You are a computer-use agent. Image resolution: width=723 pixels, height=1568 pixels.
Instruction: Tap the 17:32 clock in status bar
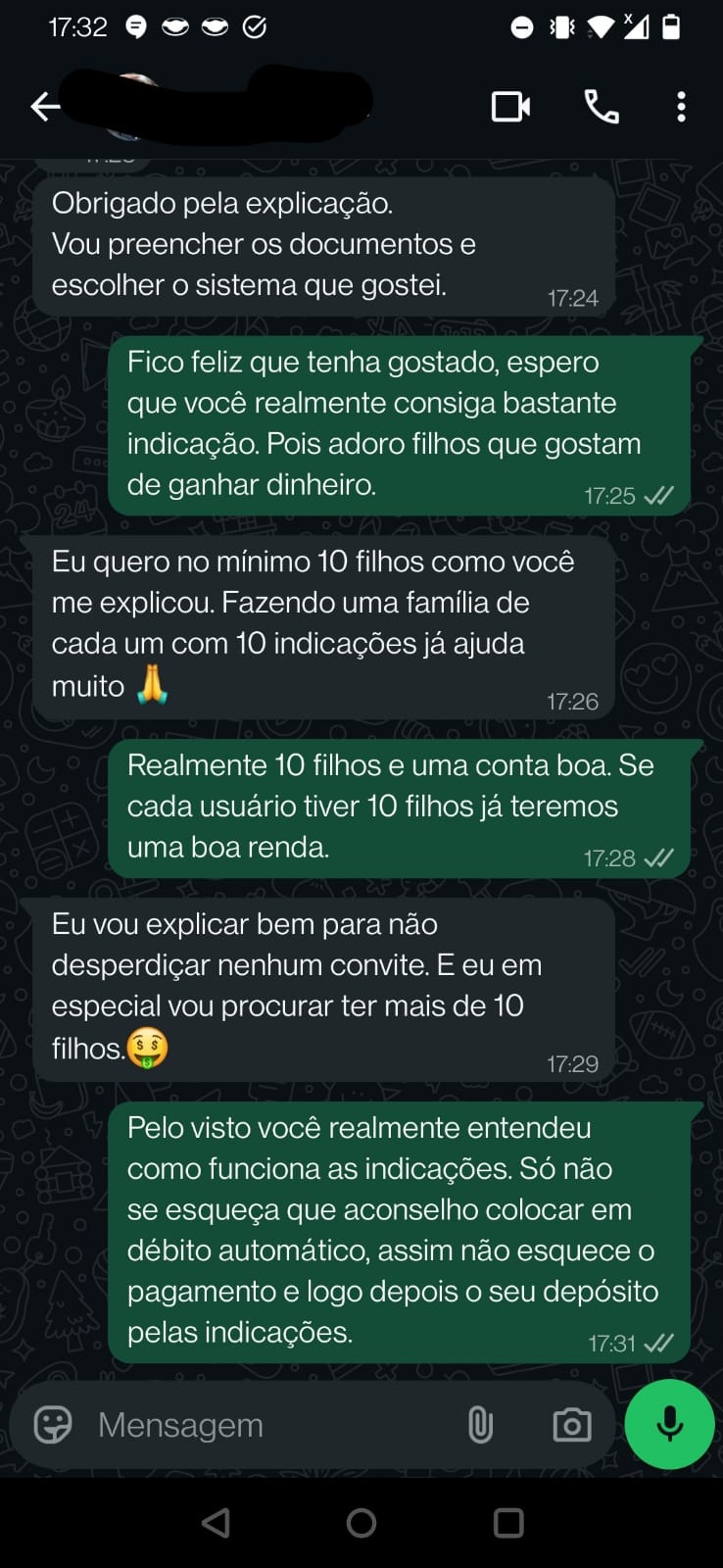click(x=77, y=26)
